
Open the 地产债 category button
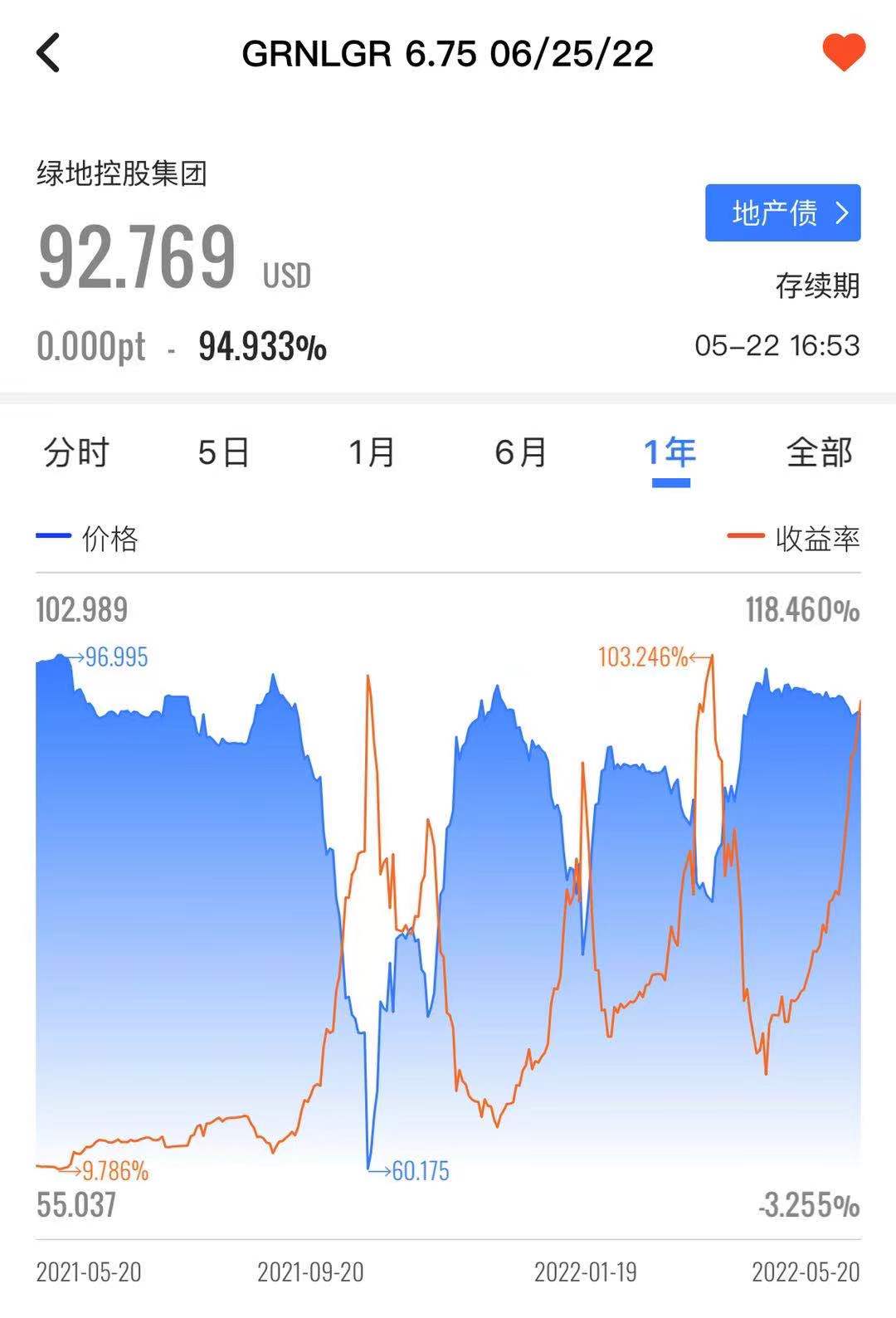[782, 213]
